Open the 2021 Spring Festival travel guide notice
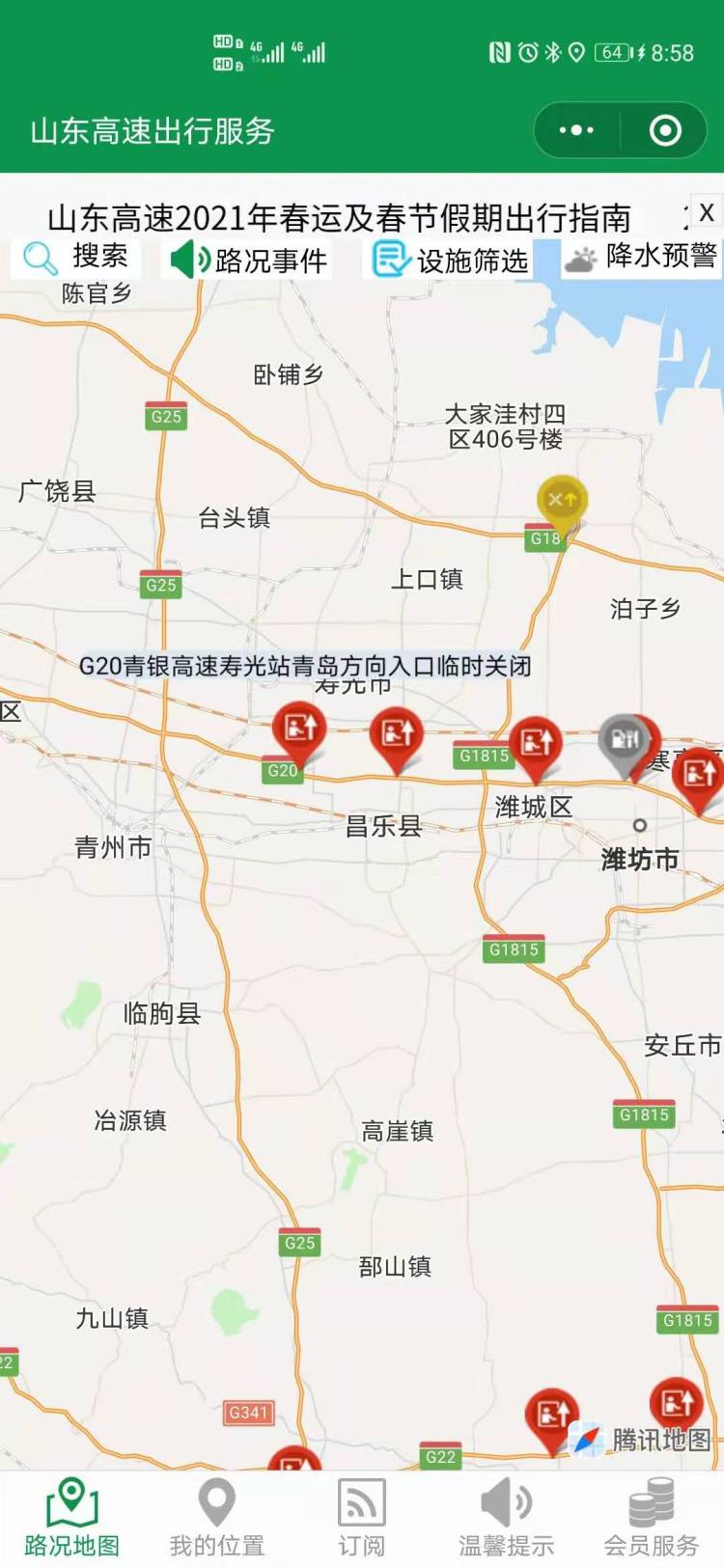 (339, 218)
